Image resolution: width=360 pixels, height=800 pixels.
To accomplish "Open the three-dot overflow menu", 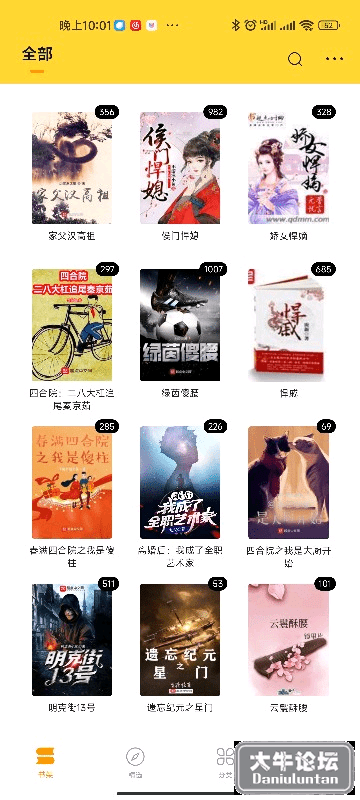I will coord(335,59).
